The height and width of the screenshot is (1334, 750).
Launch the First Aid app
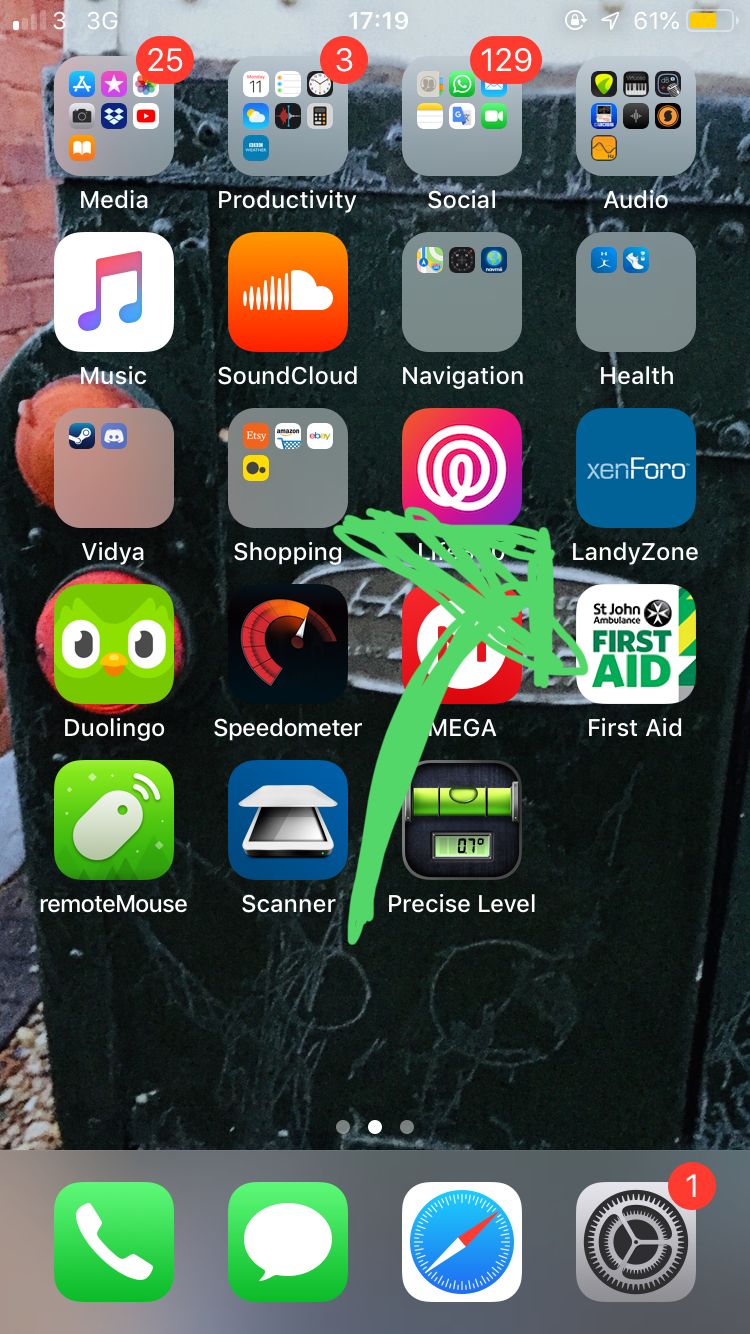coord(635,643)
